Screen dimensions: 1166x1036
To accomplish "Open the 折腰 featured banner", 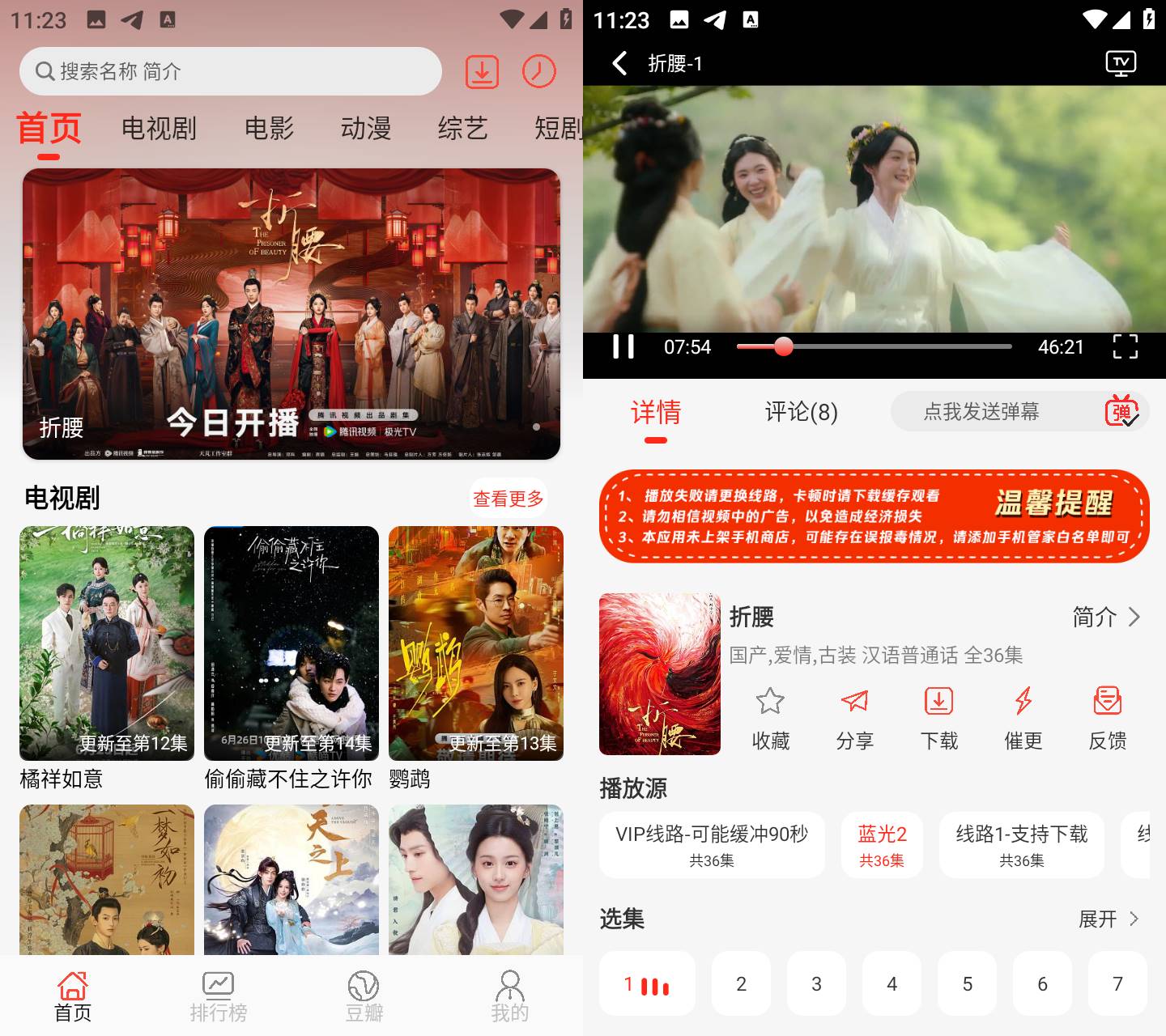I will pos(291,314).
